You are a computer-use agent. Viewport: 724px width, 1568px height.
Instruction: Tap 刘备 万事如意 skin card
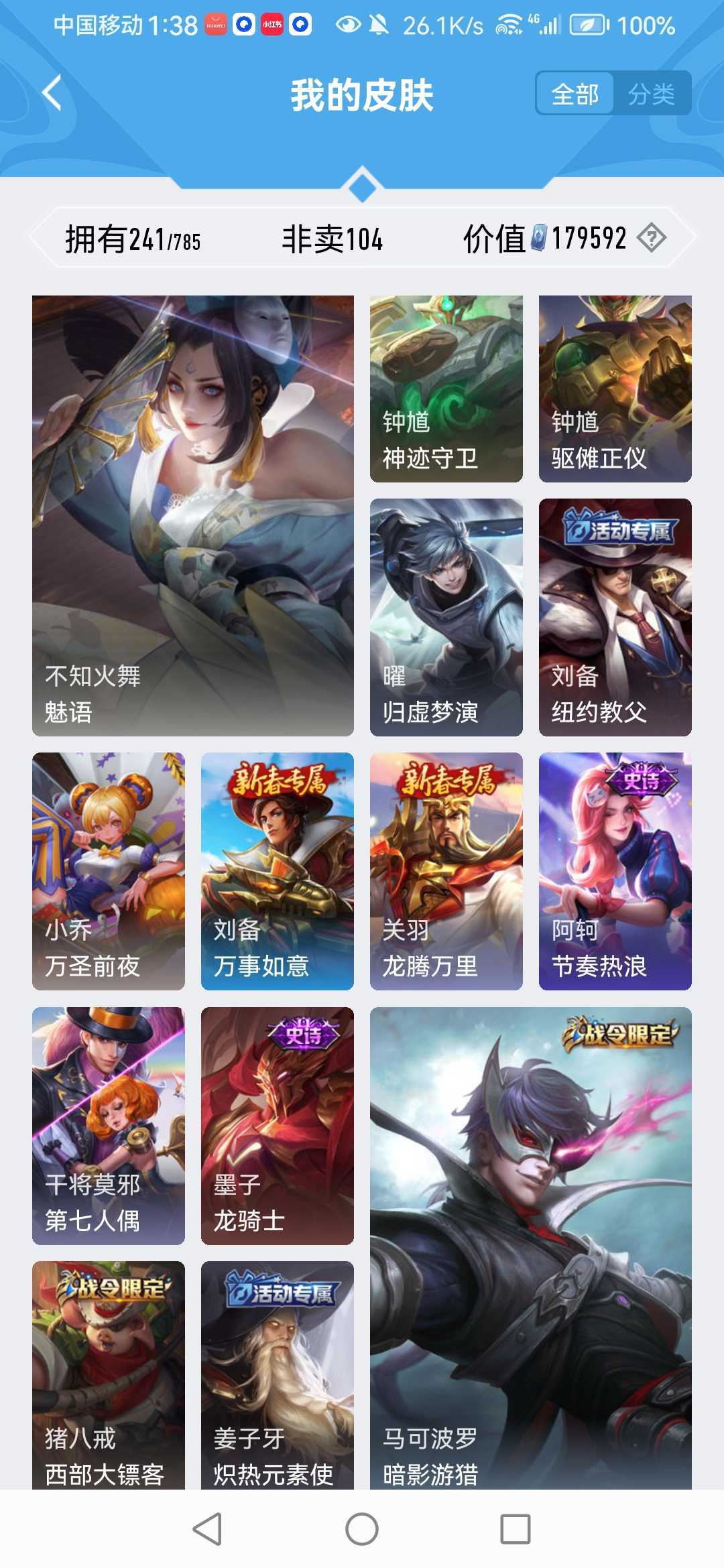[277, 871]
